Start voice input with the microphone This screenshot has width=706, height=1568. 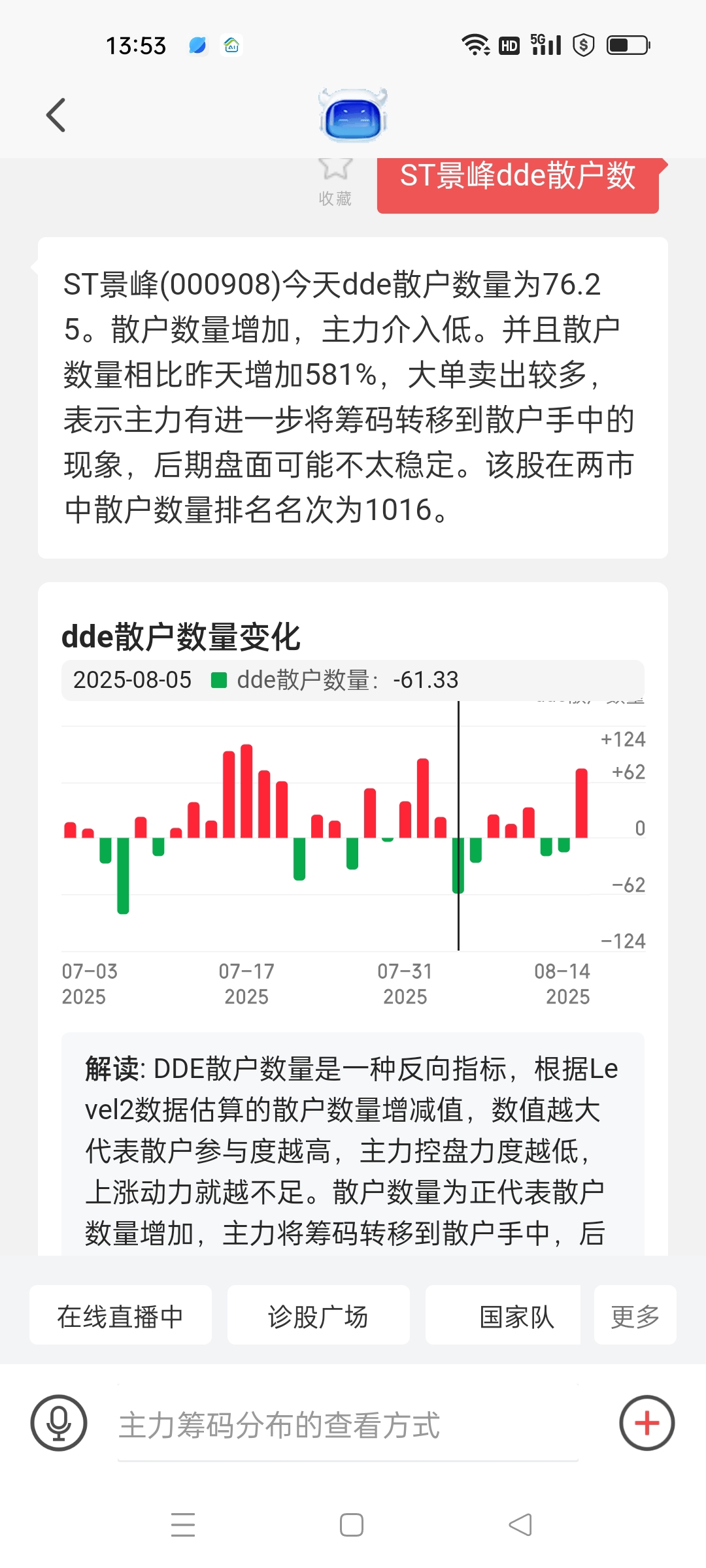point(59,1423)
